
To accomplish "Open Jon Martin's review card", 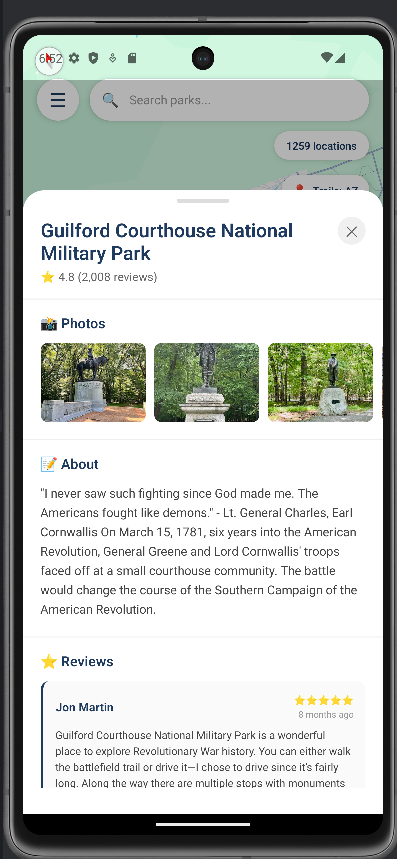I will tap(203, 734).
